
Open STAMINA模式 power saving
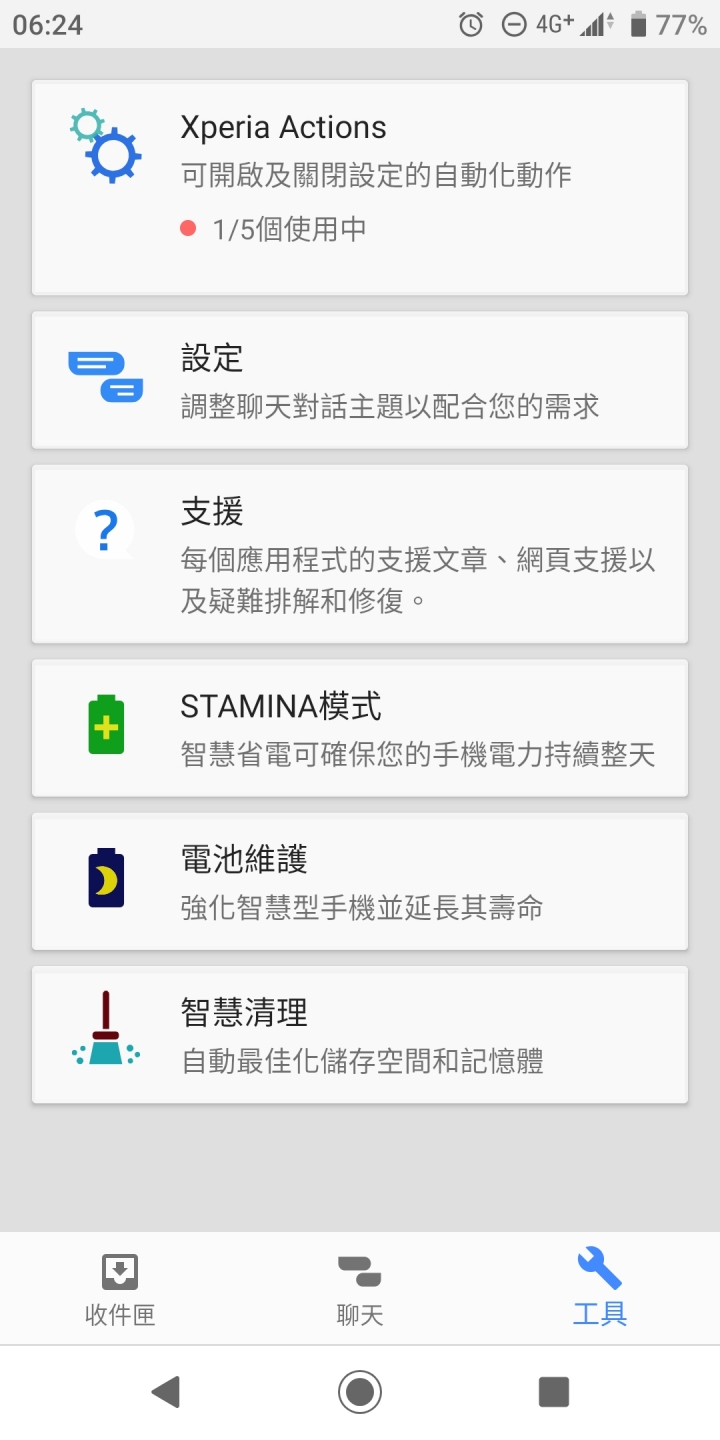360,728
